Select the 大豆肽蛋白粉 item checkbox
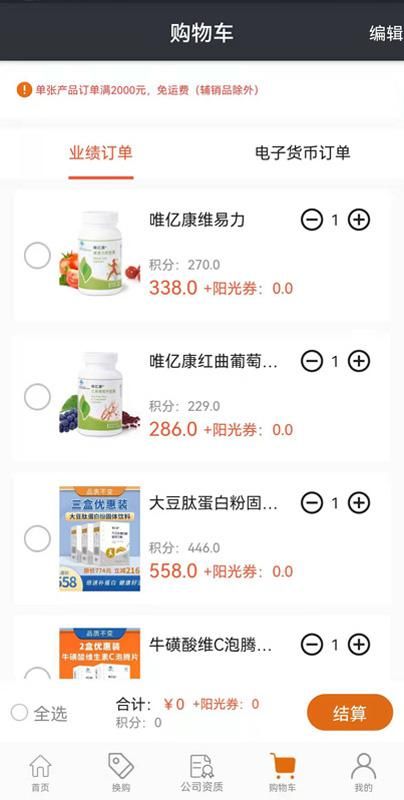Screen dimensions: 404x800 pyautogui.click(x=37, y=539)
